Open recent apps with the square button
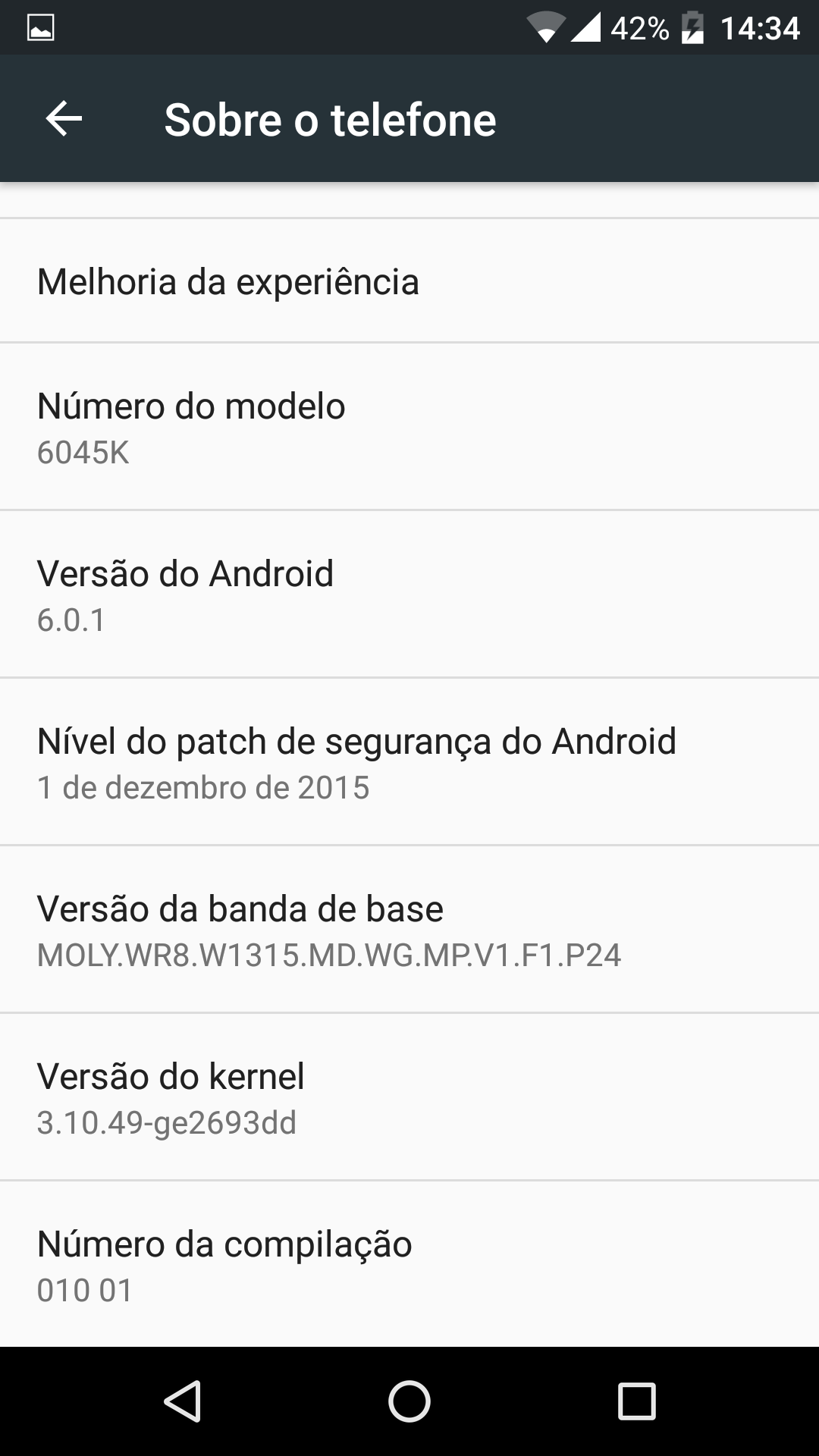This screenshot has width=819, height=1456. tap(636, 1401)
